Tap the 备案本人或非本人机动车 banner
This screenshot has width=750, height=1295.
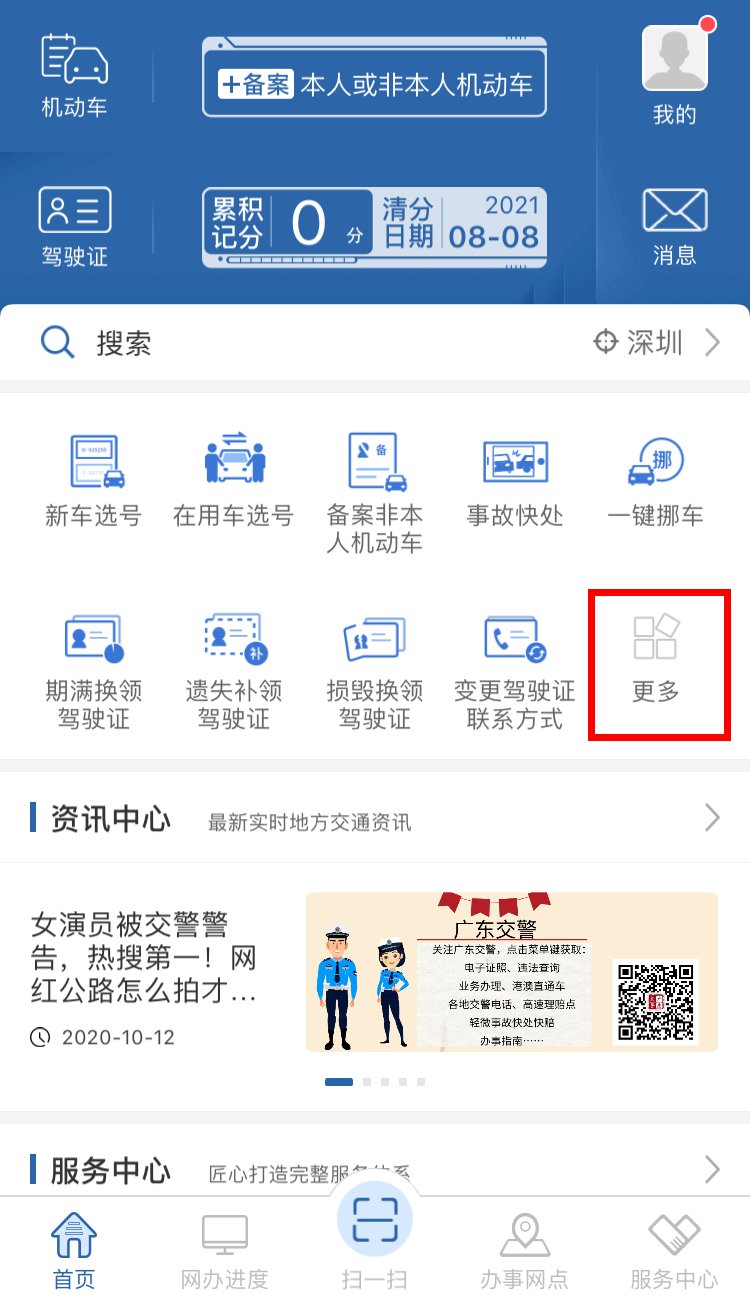(375, 86)
